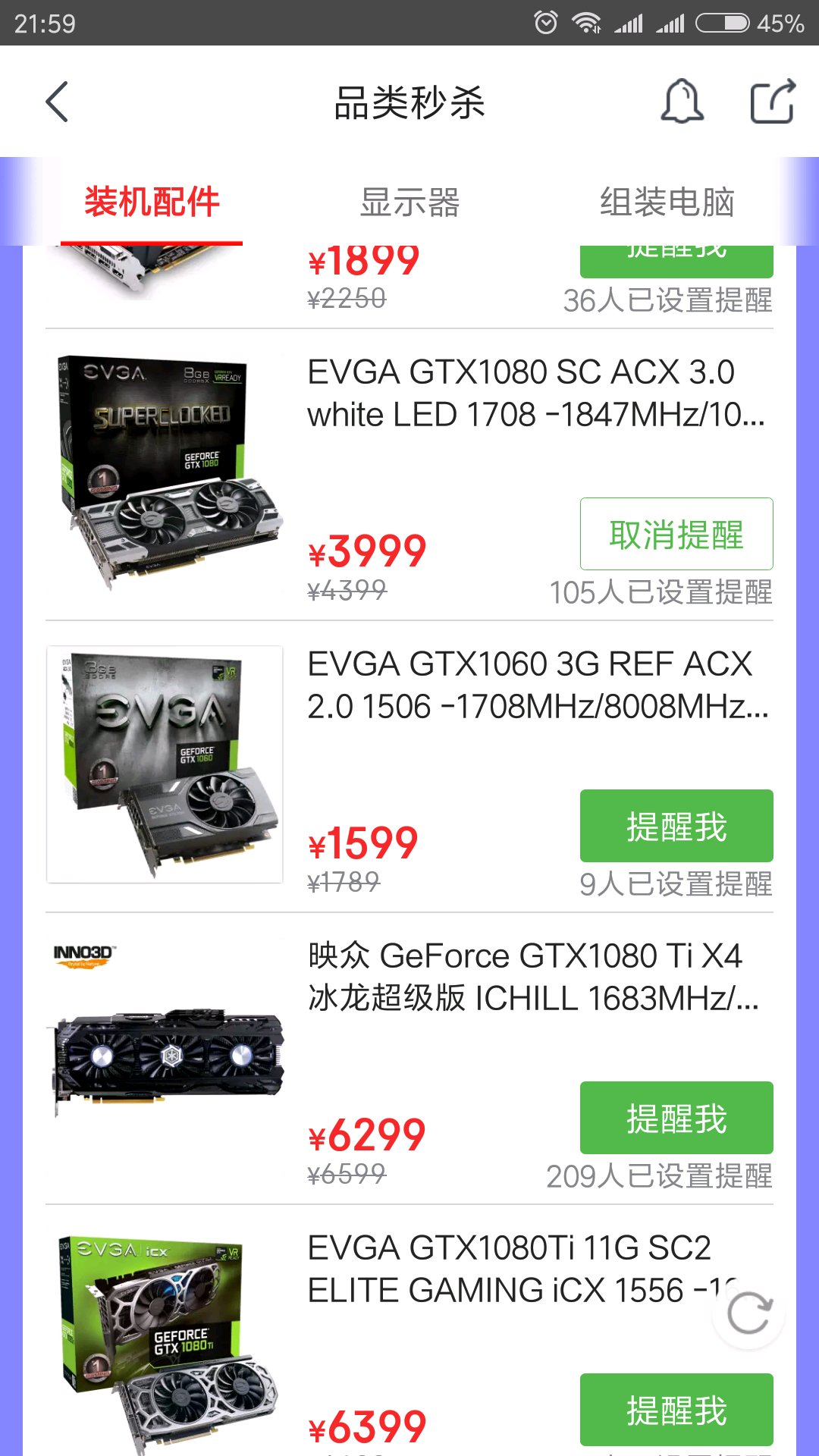This screenshot has height=1456, width=819.
Task: Set reminder for EVGA GTX1060 3G
Action: tap(676, 826)
